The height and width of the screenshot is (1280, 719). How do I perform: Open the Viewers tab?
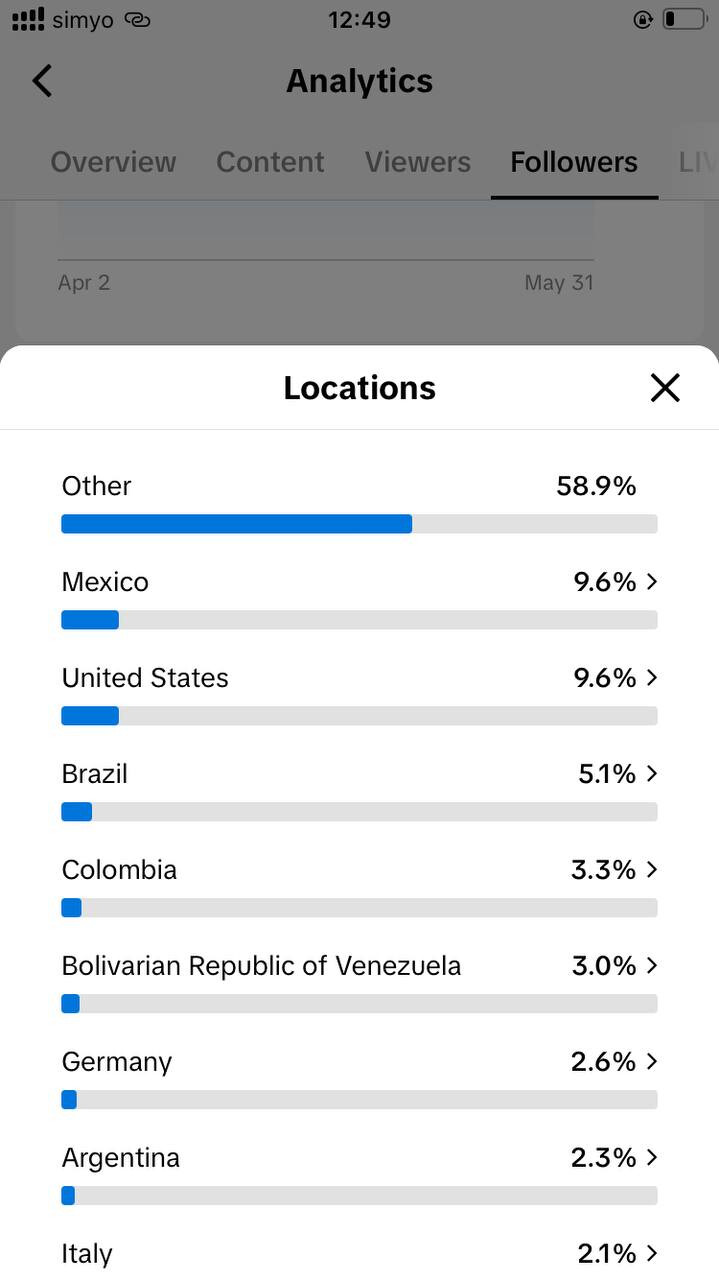[x=417, y=162]
